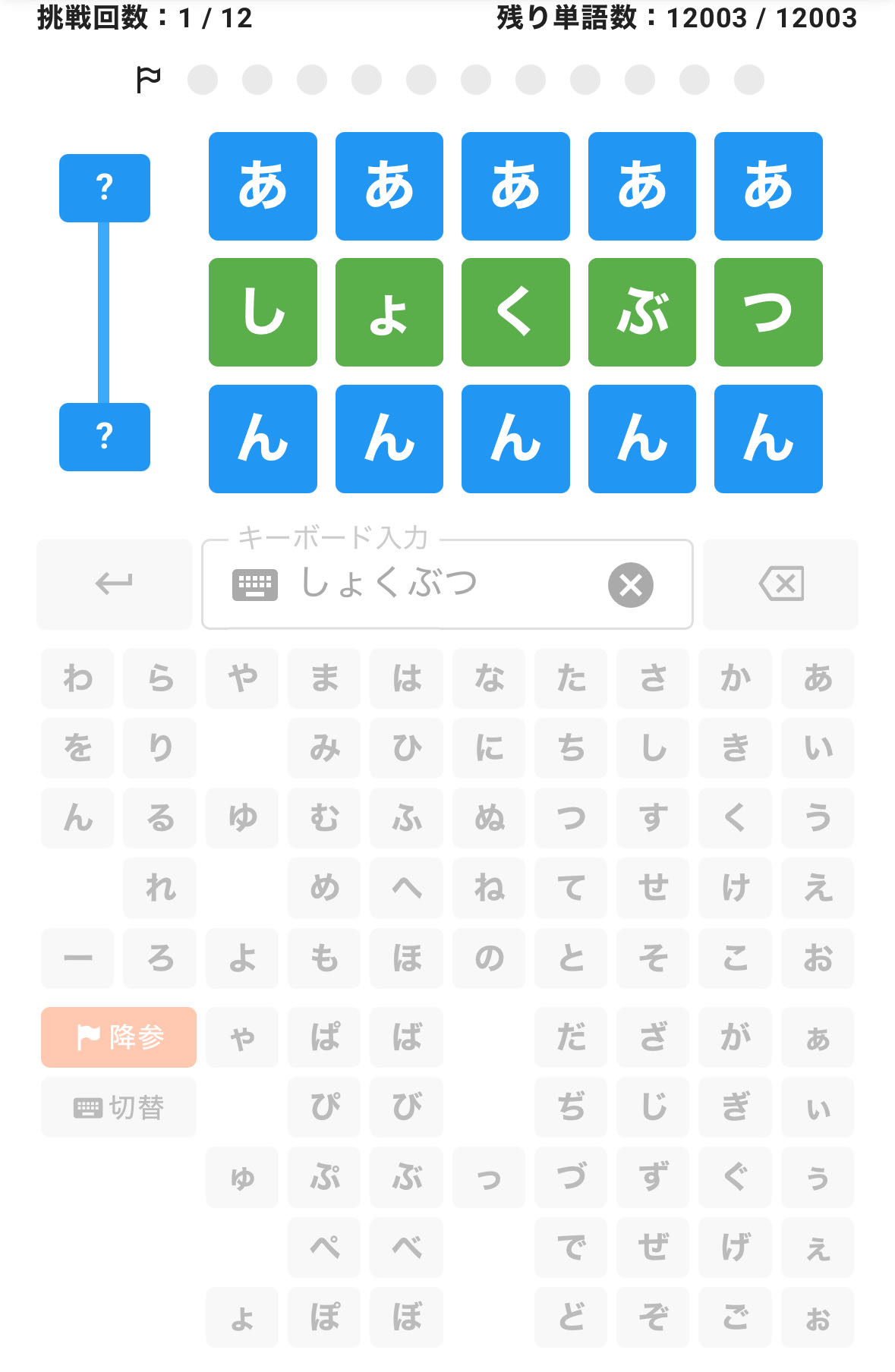The width and height of the screenshot is (895, 1372).
Task: Choose the ね kana key
Action: [489, 888]
